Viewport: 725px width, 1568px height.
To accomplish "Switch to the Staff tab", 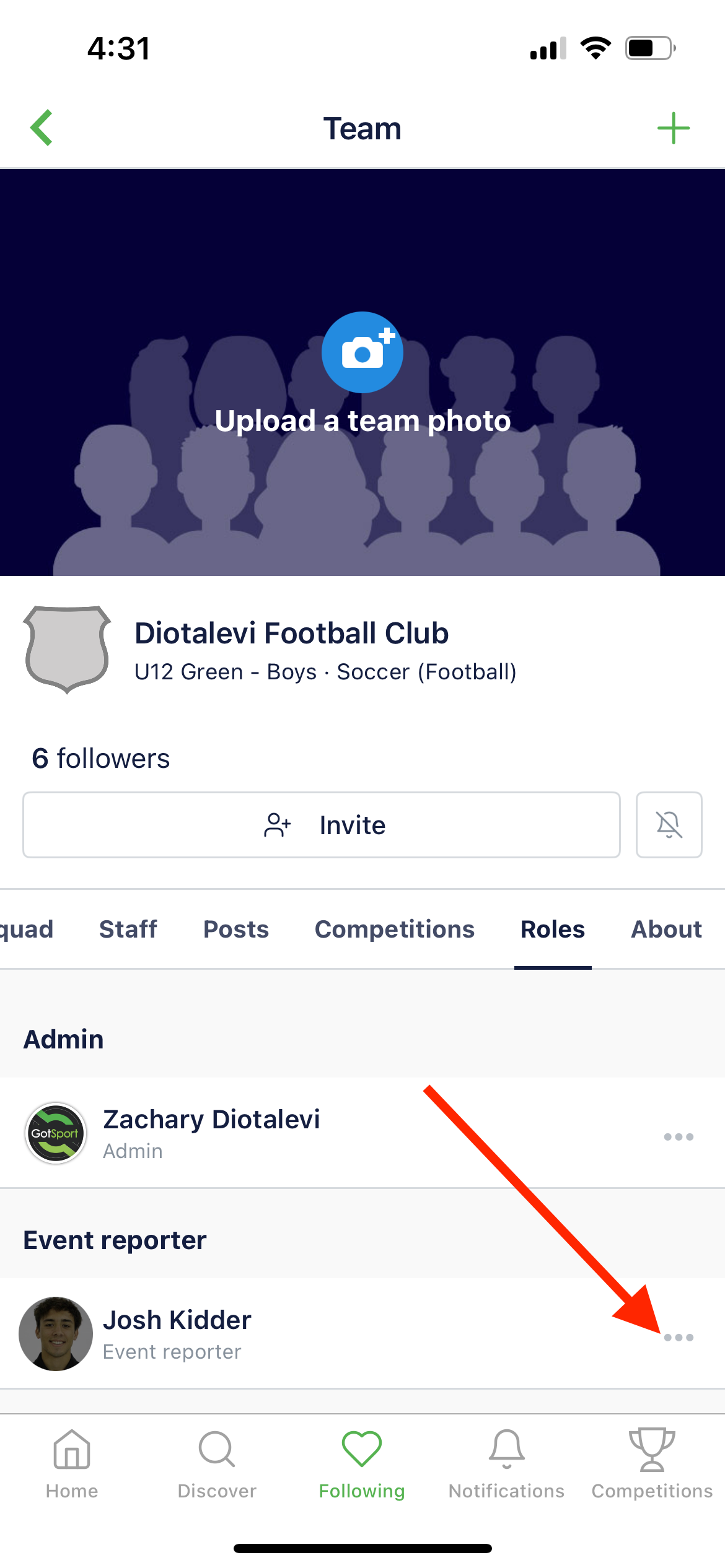I will pyautogui.click(x=128, y=929).
